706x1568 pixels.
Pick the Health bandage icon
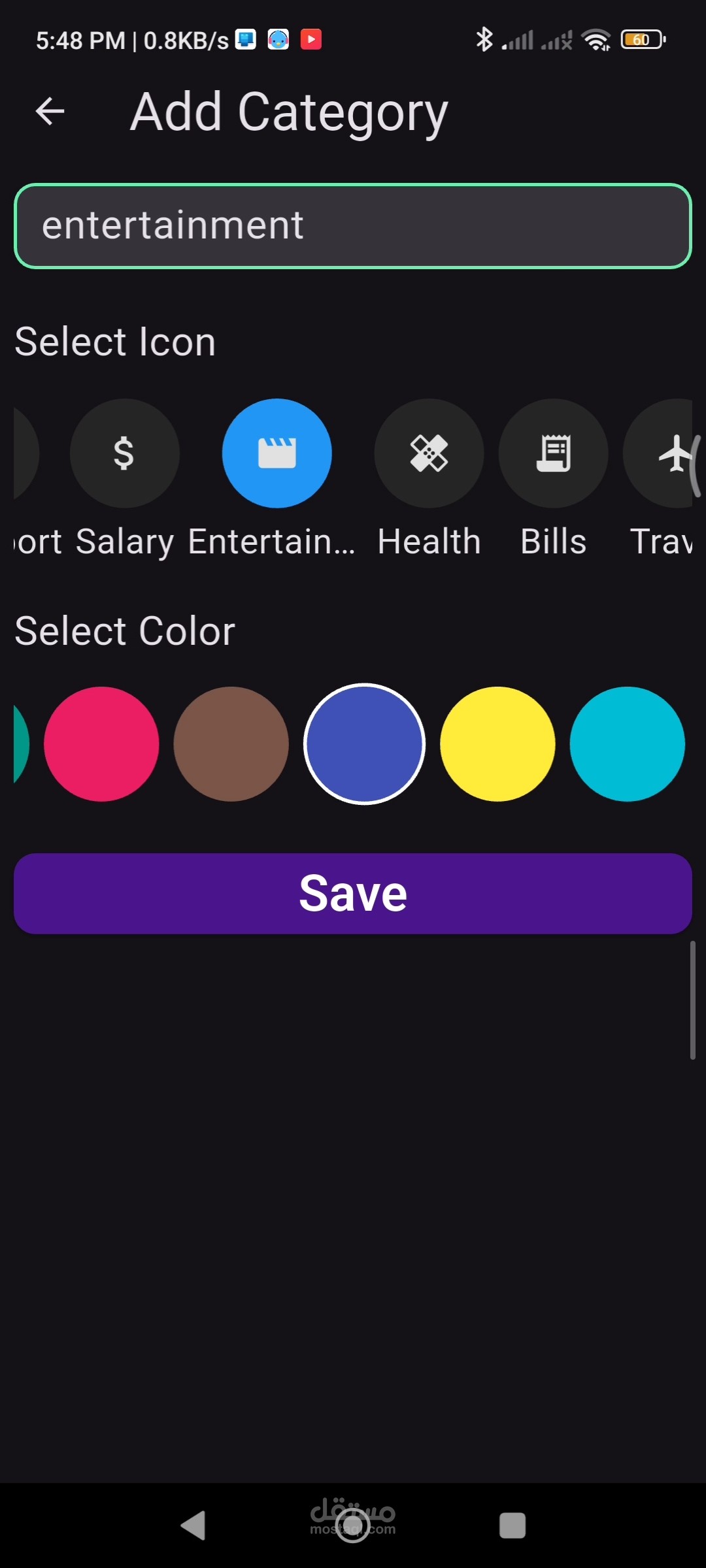tap(429, 453)
